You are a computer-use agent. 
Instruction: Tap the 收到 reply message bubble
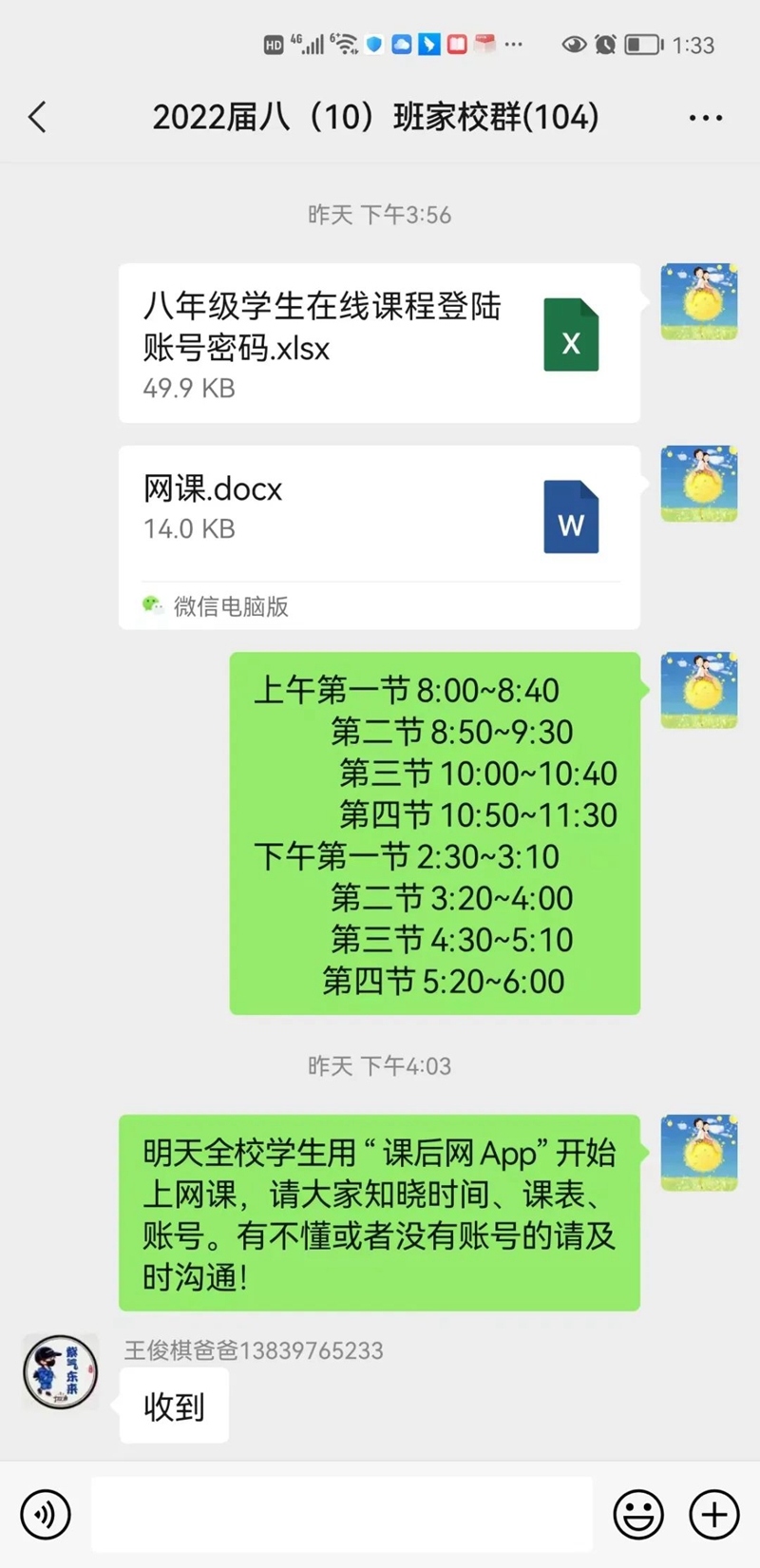pos(173,1409)
